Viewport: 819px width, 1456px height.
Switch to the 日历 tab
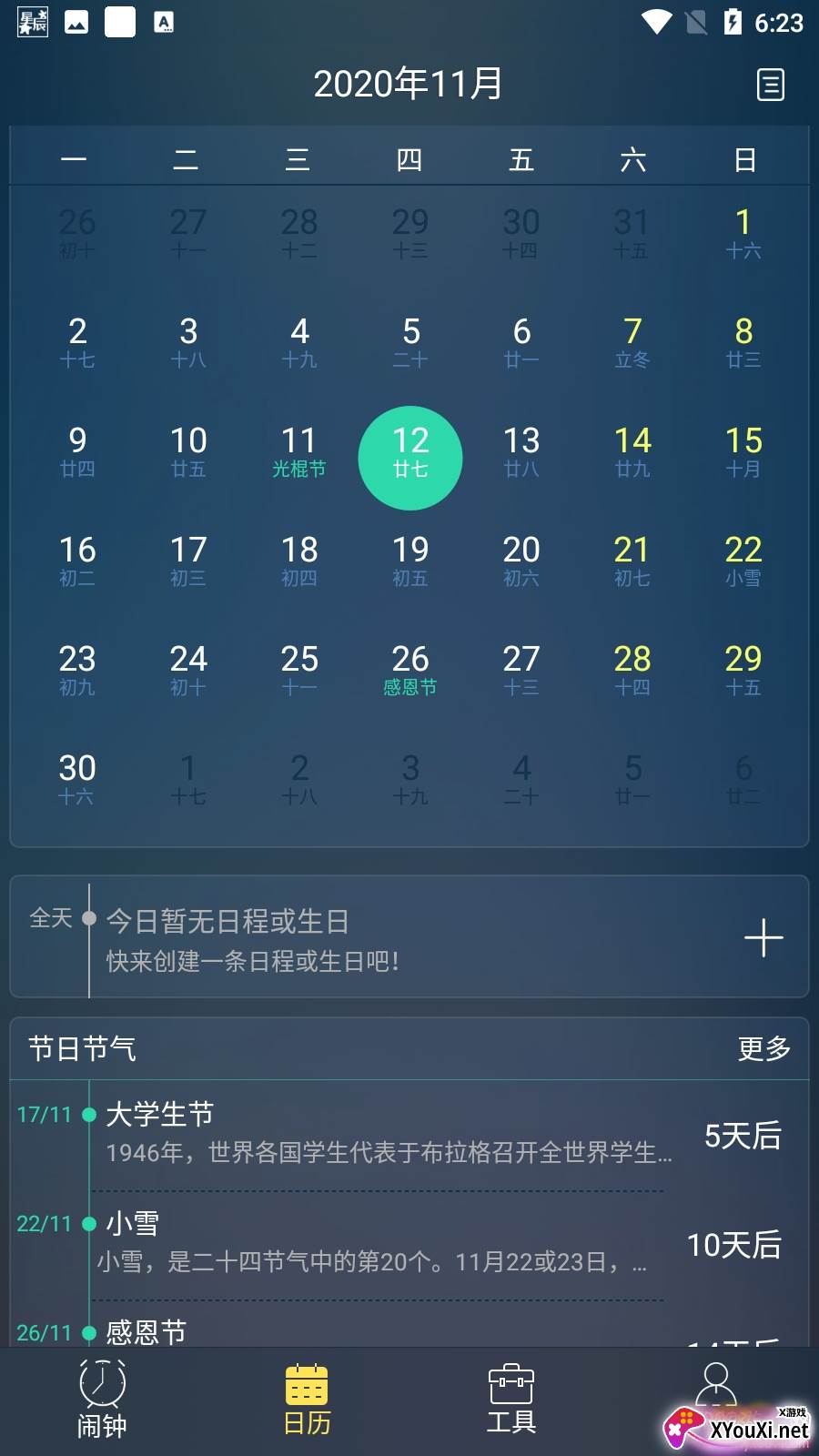pyautogui.click(x=307, y=1401)
